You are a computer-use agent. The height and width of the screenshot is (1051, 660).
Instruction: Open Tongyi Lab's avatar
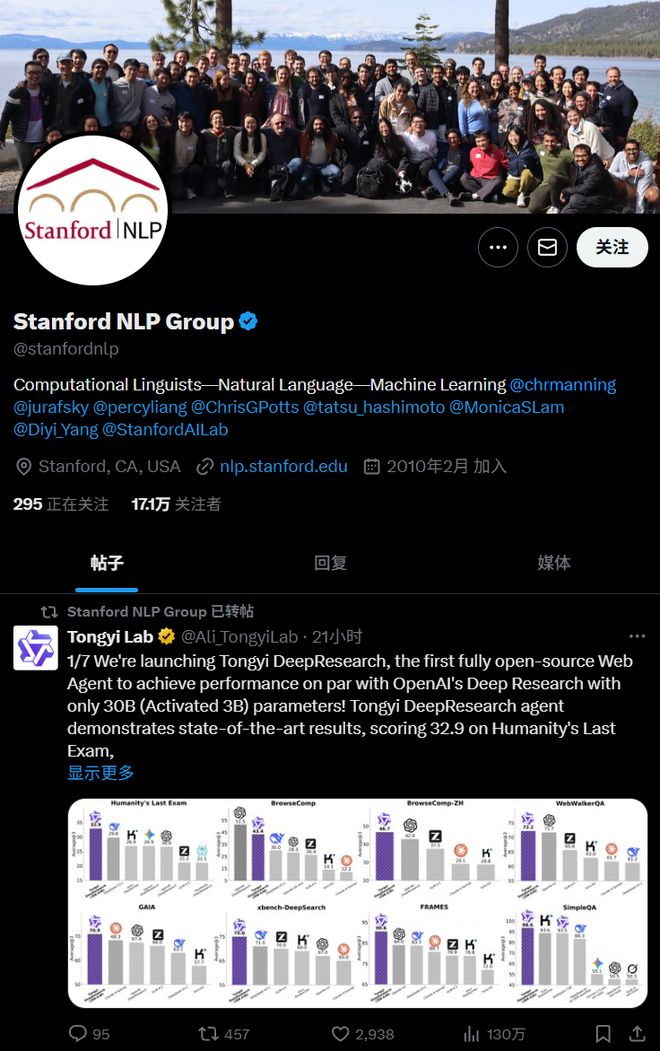click(35, 648)
